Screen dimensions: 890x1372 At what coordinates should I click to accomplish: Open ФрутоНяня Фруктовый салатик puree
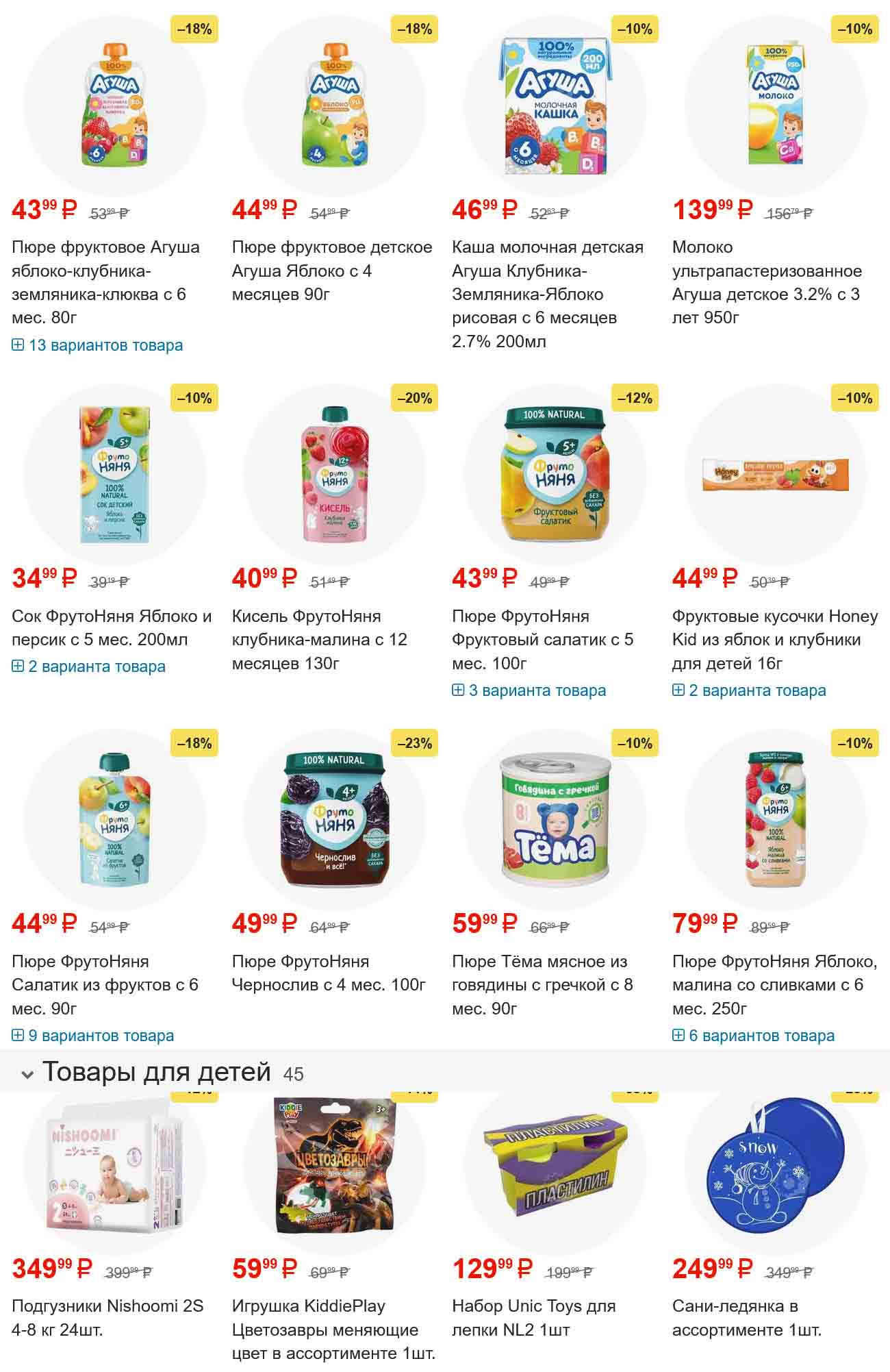pyautogui.click(x=542, y=639)
